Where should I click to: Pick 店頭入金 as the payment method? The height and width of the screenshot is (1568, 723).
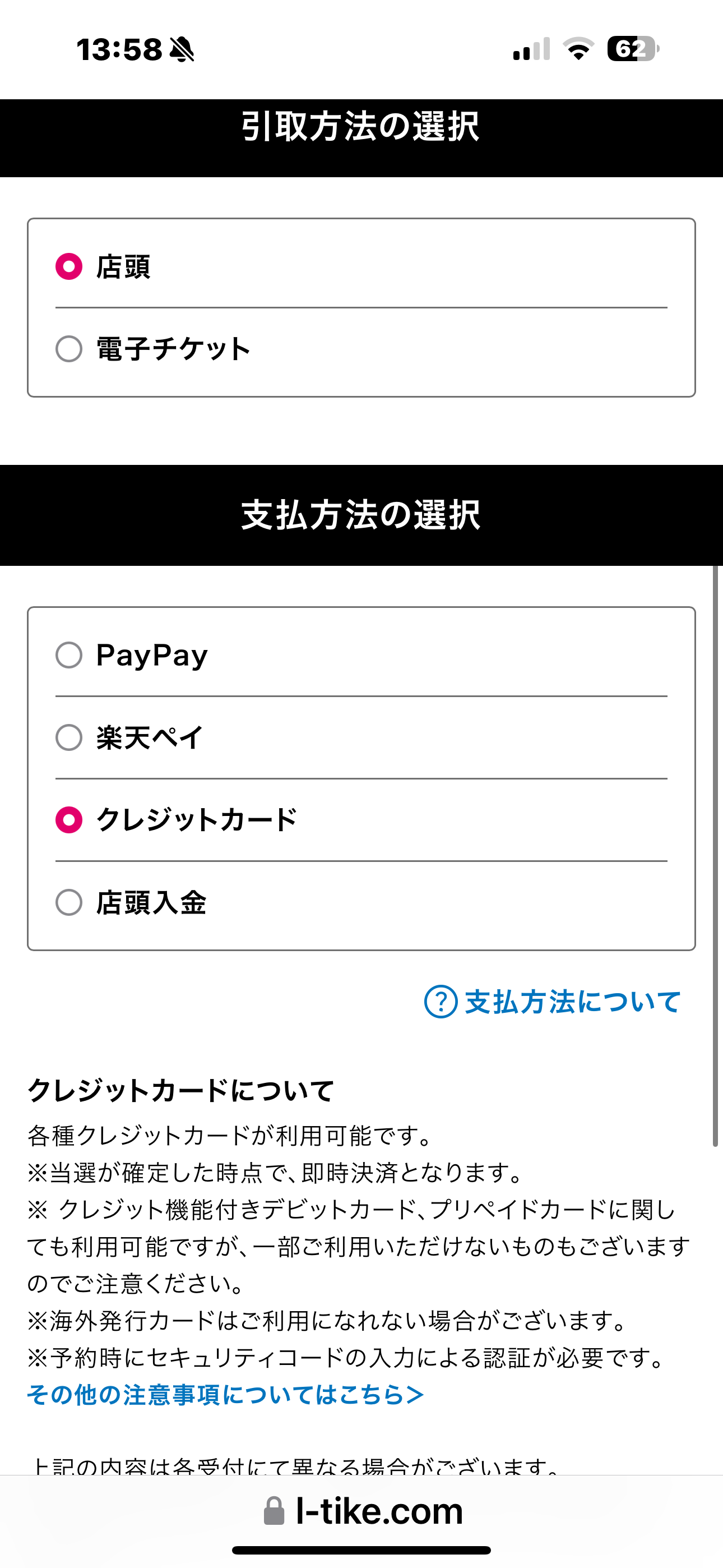tap(361, 902)
